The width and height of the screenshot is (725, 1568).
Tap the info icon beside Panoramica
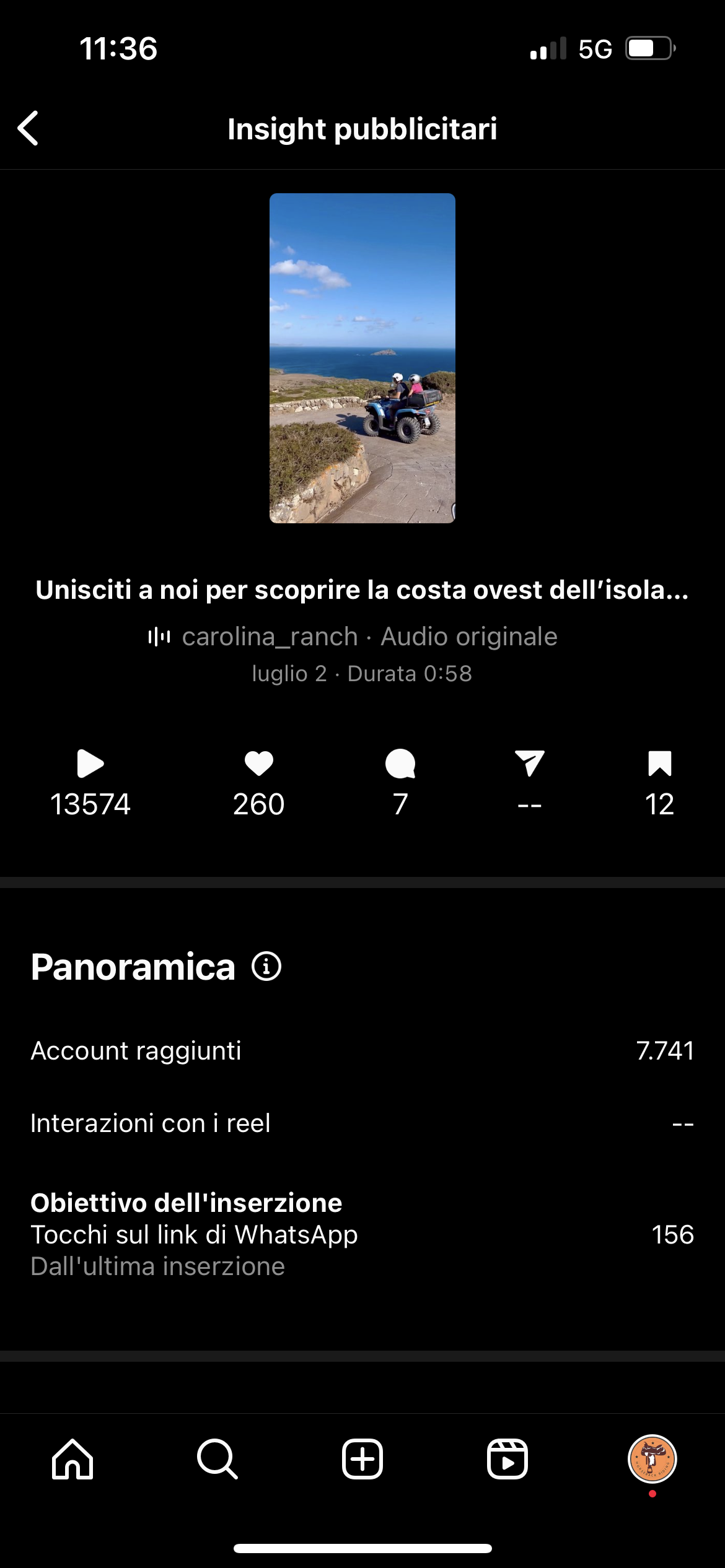(266, 967)
